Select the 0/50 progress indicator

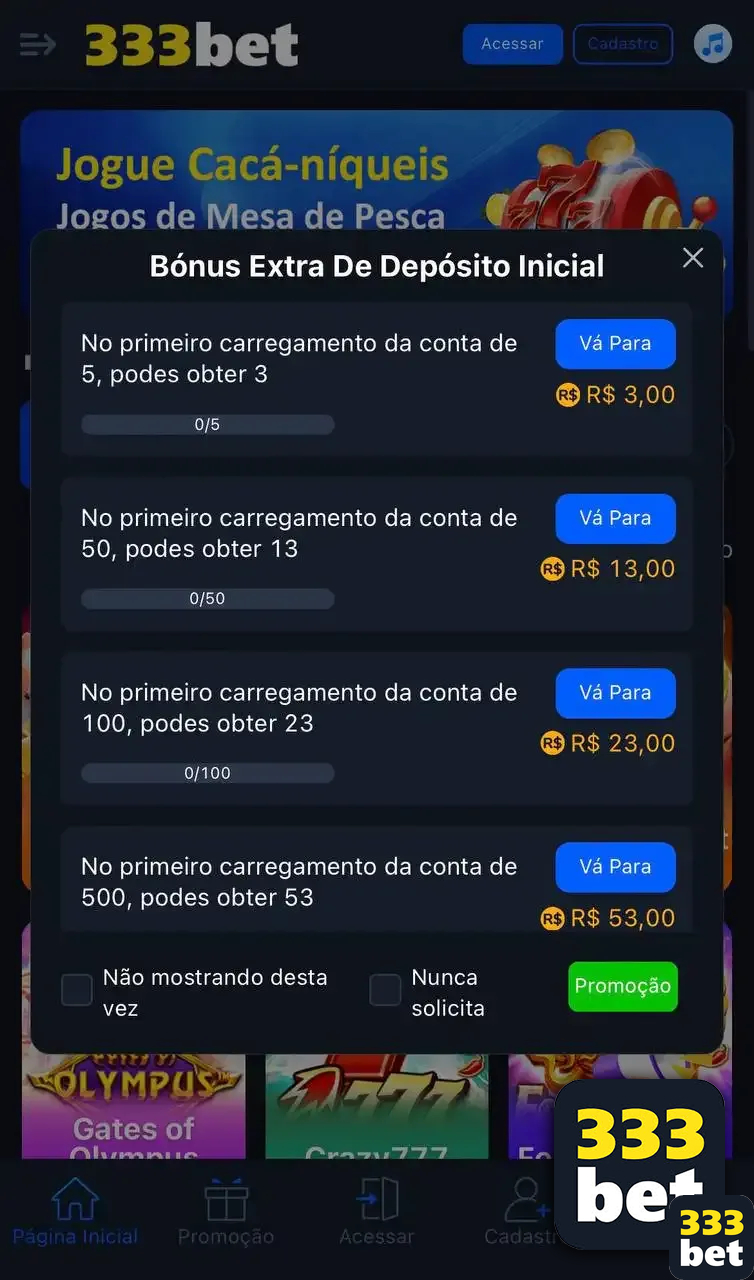(x=208, y=598)
